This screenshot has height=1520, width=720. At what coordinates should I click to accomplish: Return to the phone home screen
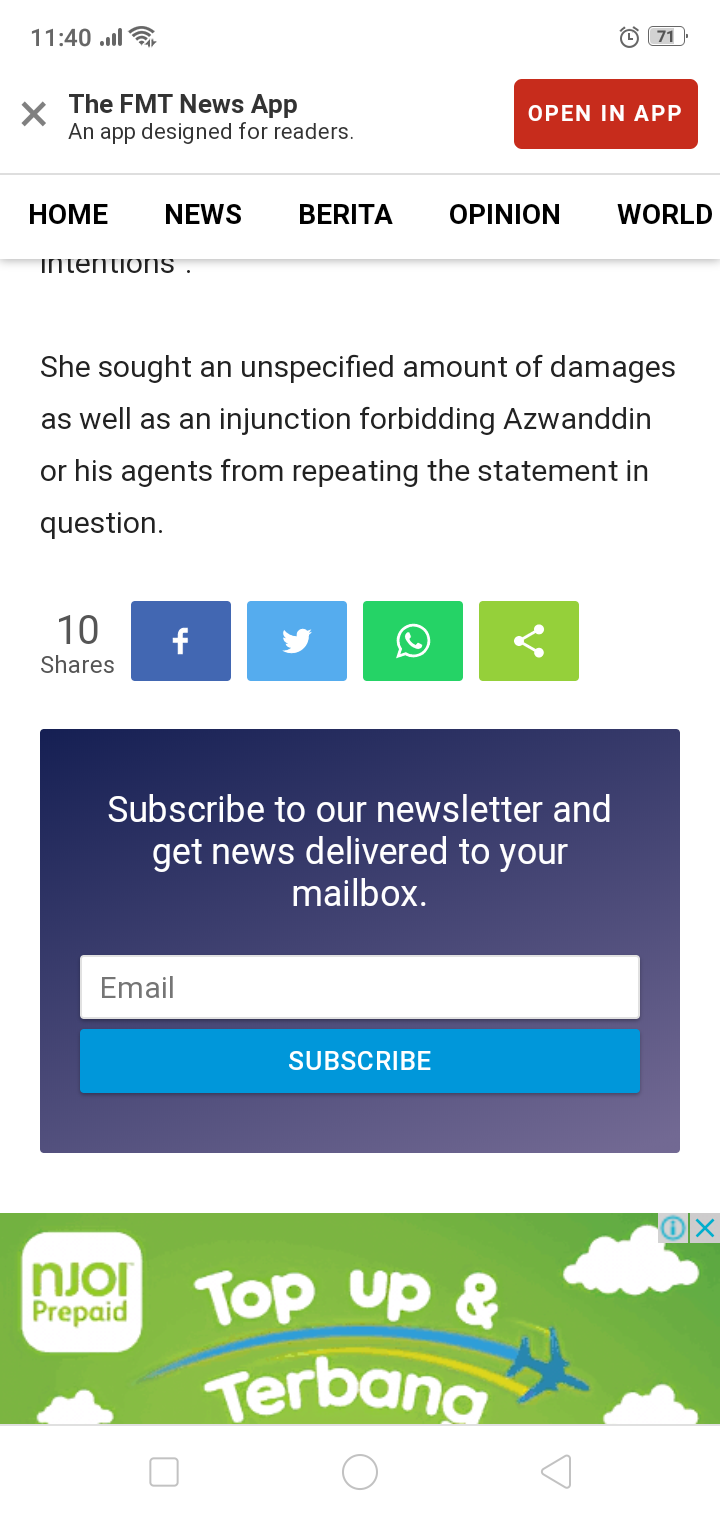pyautogui.click(x=360, y=1472)
